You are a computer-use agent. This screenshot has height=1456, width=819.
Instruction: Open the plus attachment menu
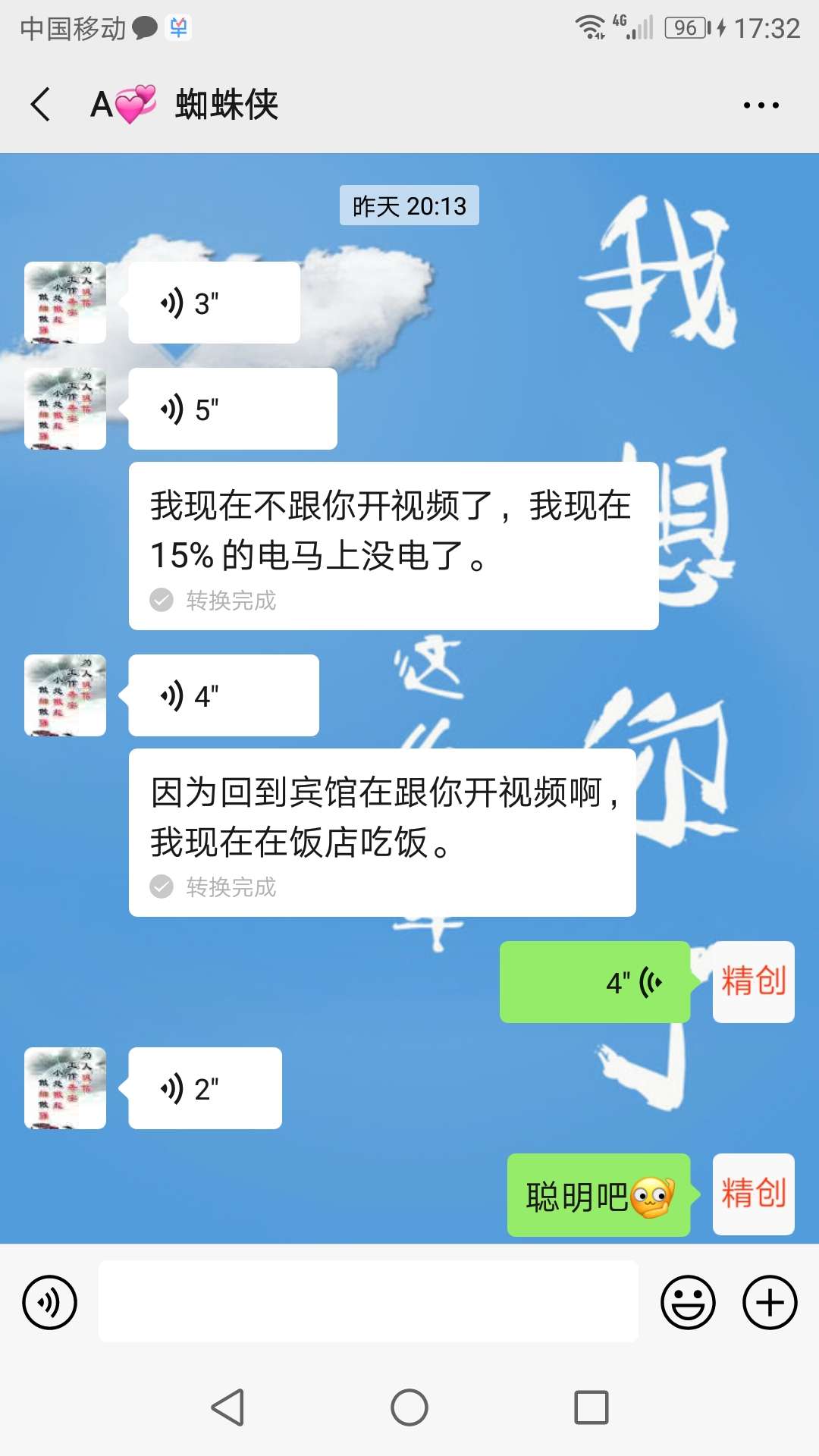click(x=770, y=1302)
